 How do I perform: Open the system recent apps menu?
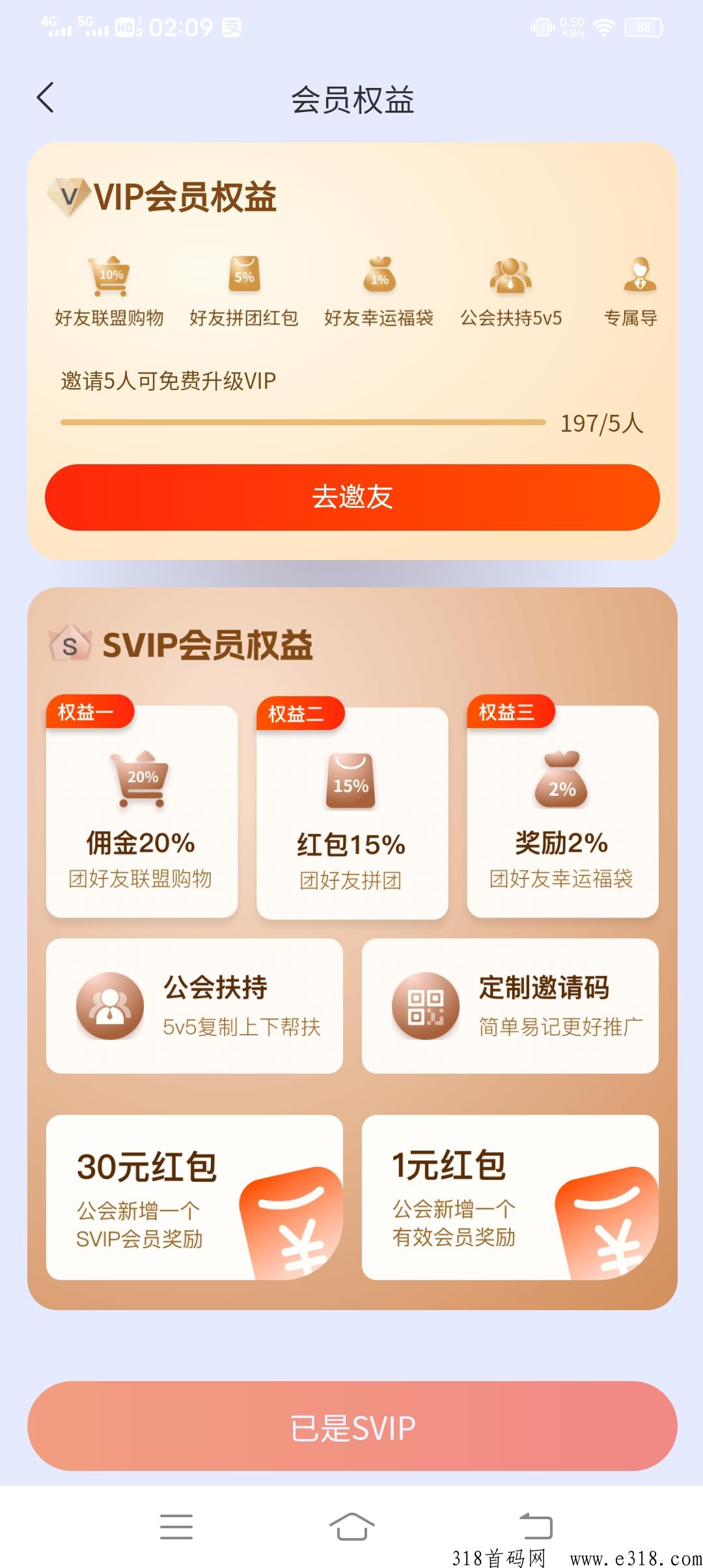tap(176, 1526)
